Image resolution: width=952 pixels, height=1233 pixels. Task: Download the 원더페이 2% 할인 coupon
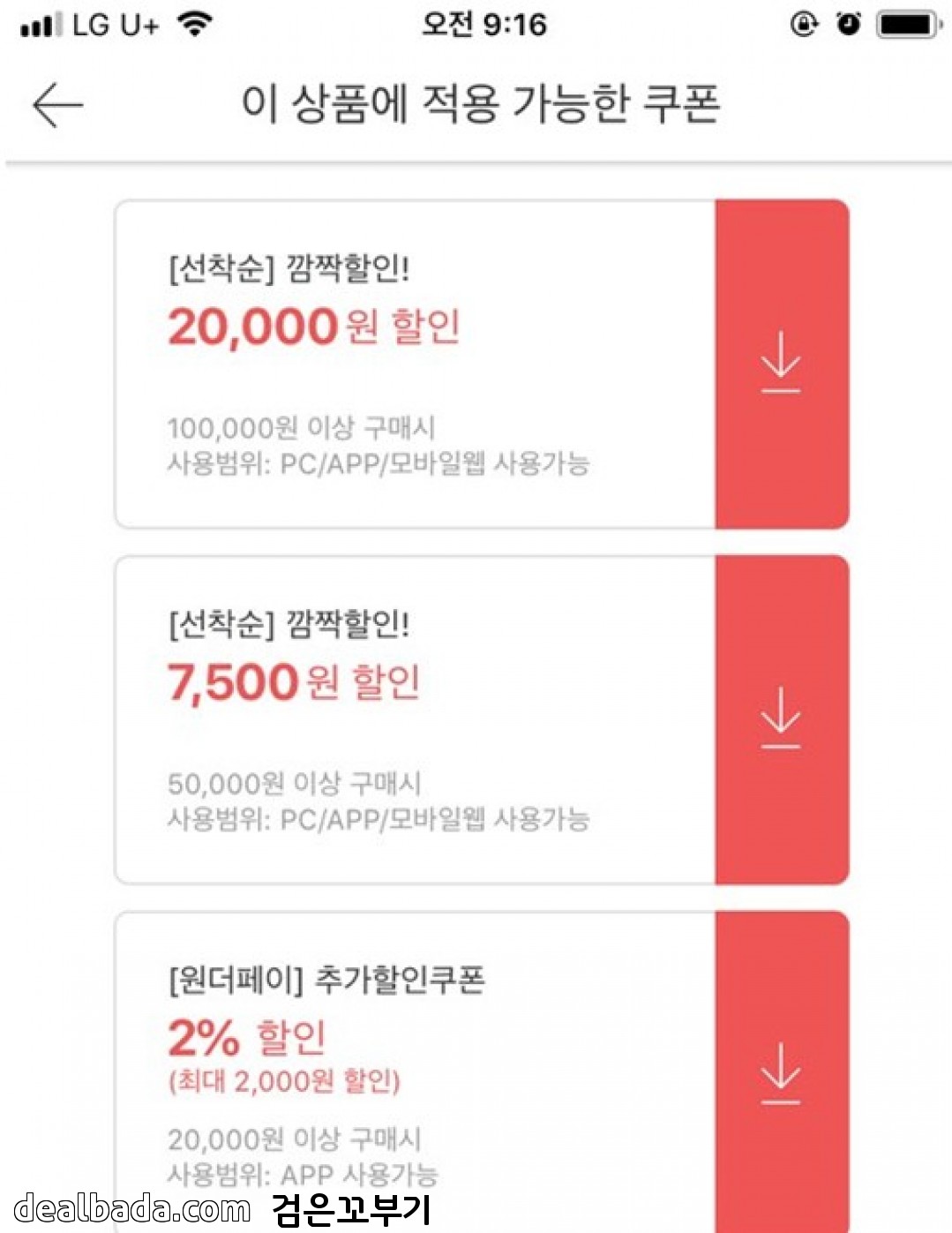coord(782,1071)
